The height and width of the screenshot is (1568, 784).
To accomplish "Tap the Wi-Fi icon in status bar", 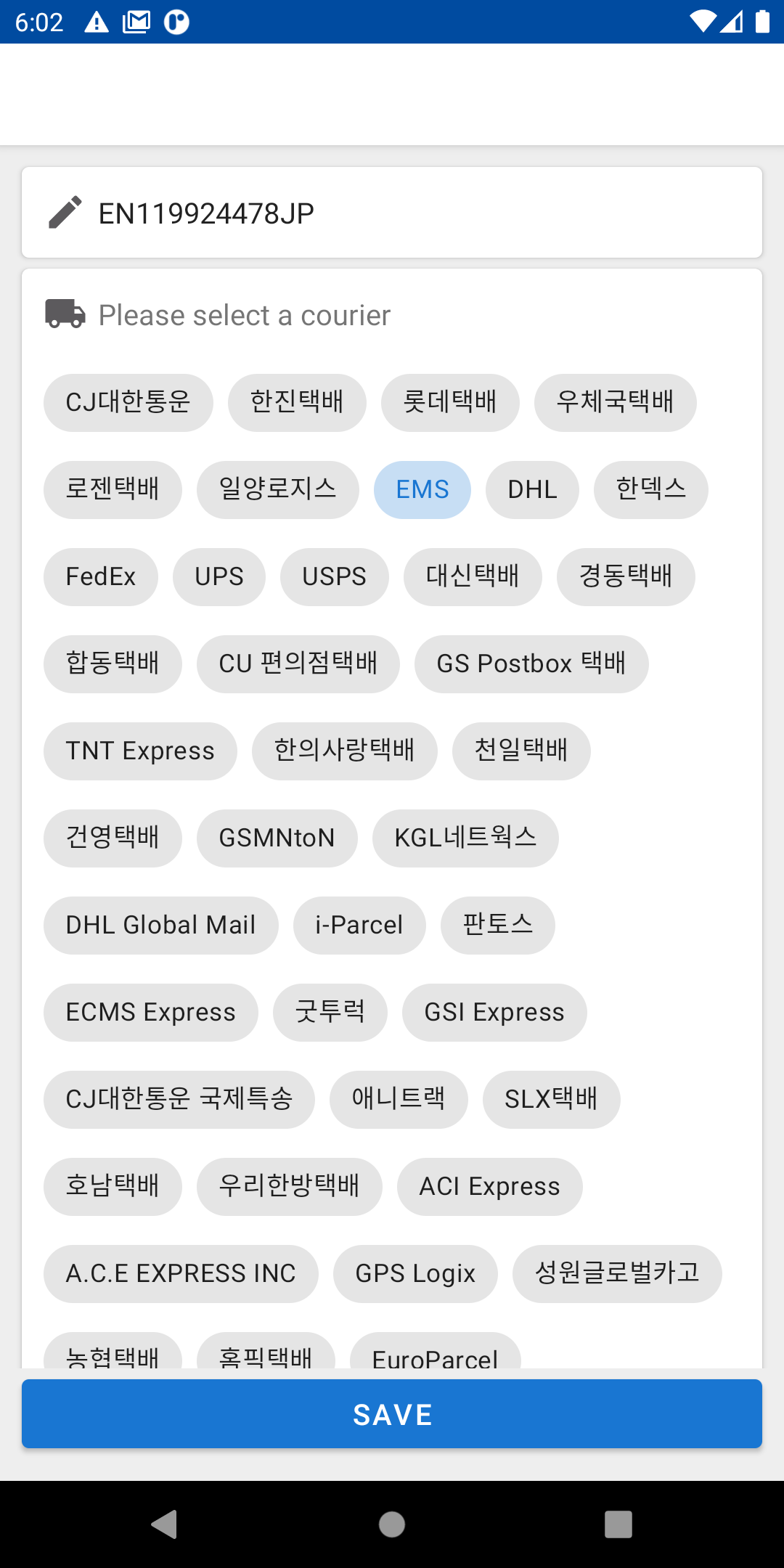I will (702, 22).
